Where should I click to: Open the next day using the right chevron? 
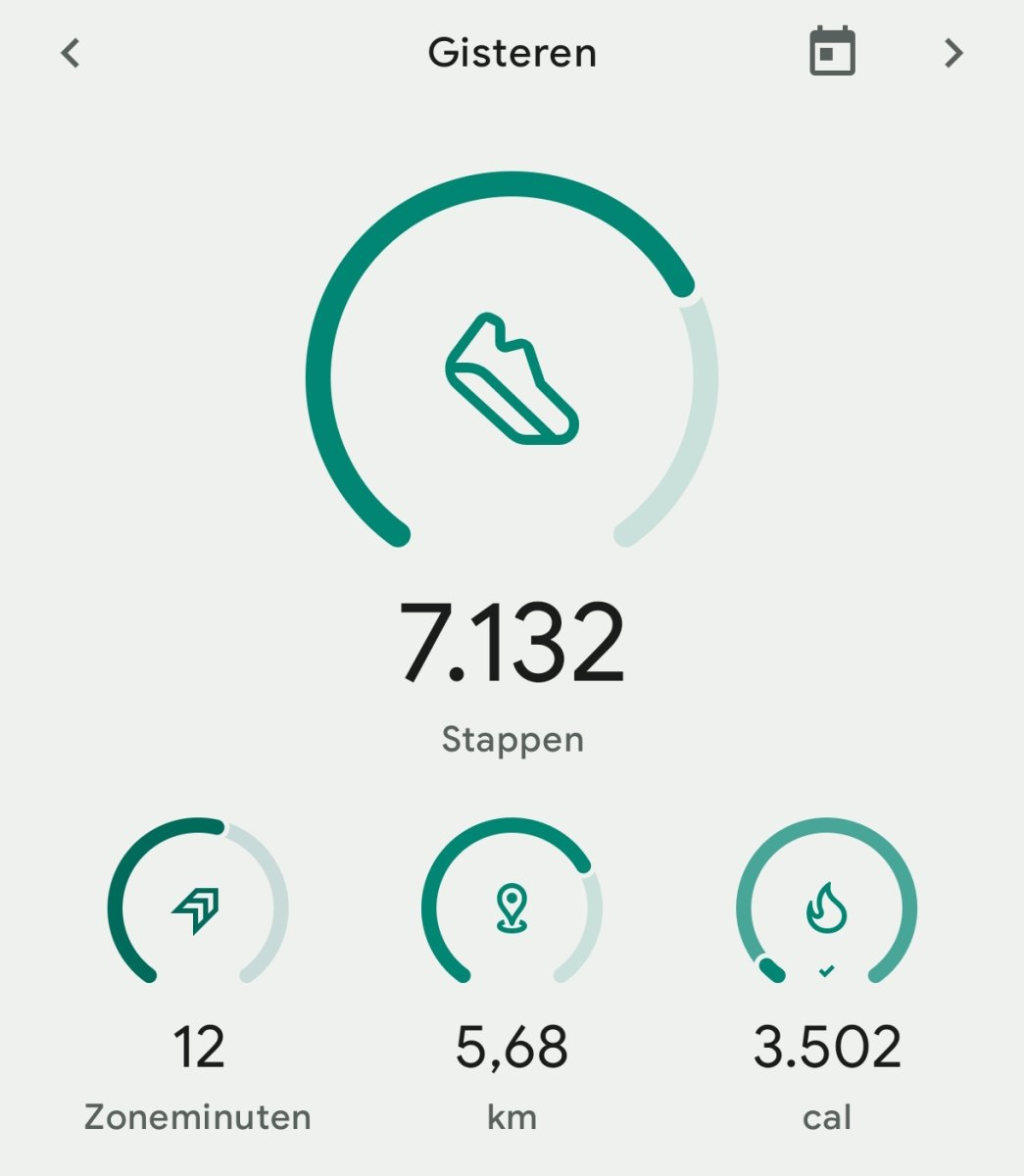pos(952,54)
